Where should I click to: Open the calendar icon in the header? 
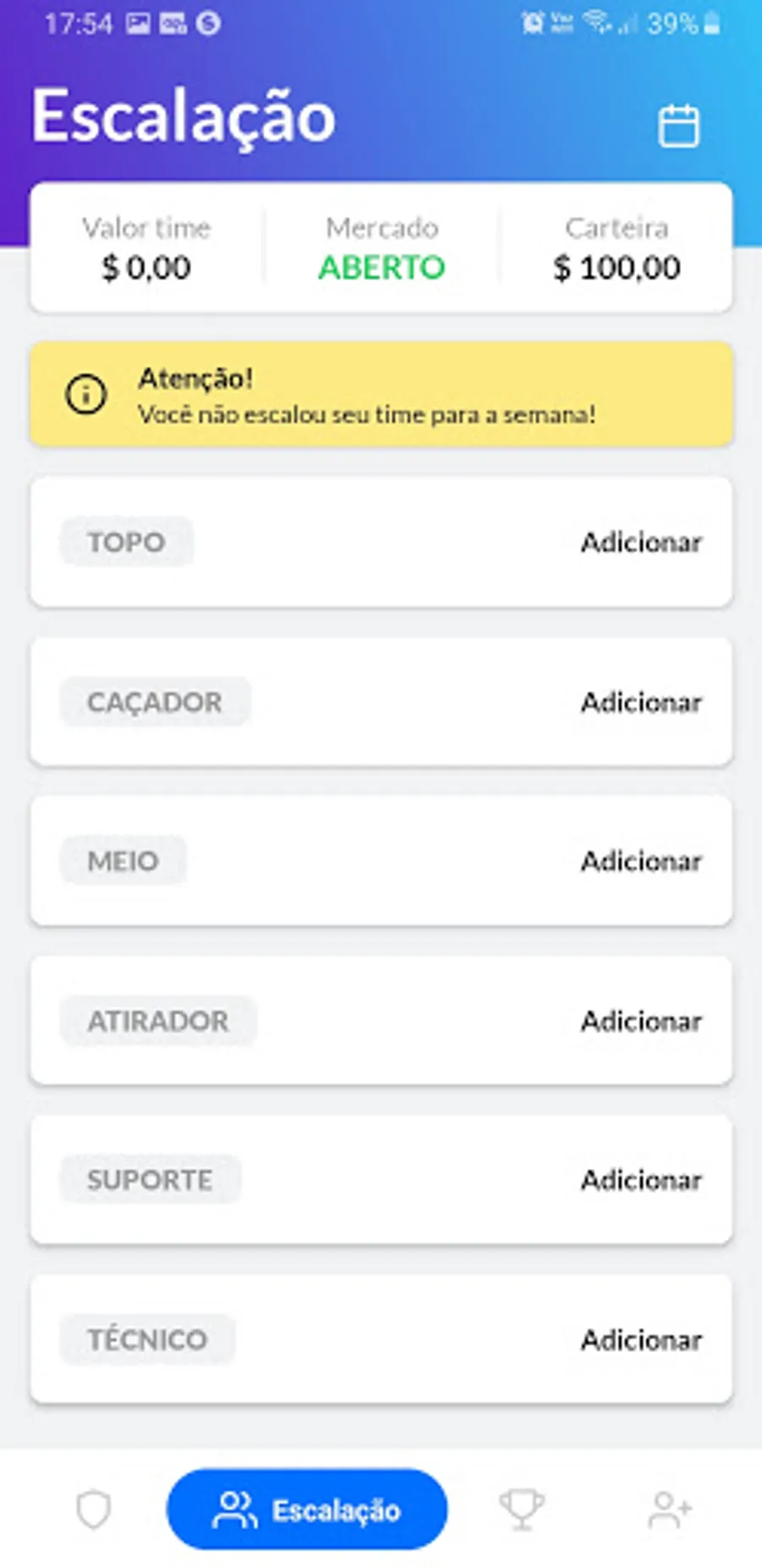click(x=678, y=126)
